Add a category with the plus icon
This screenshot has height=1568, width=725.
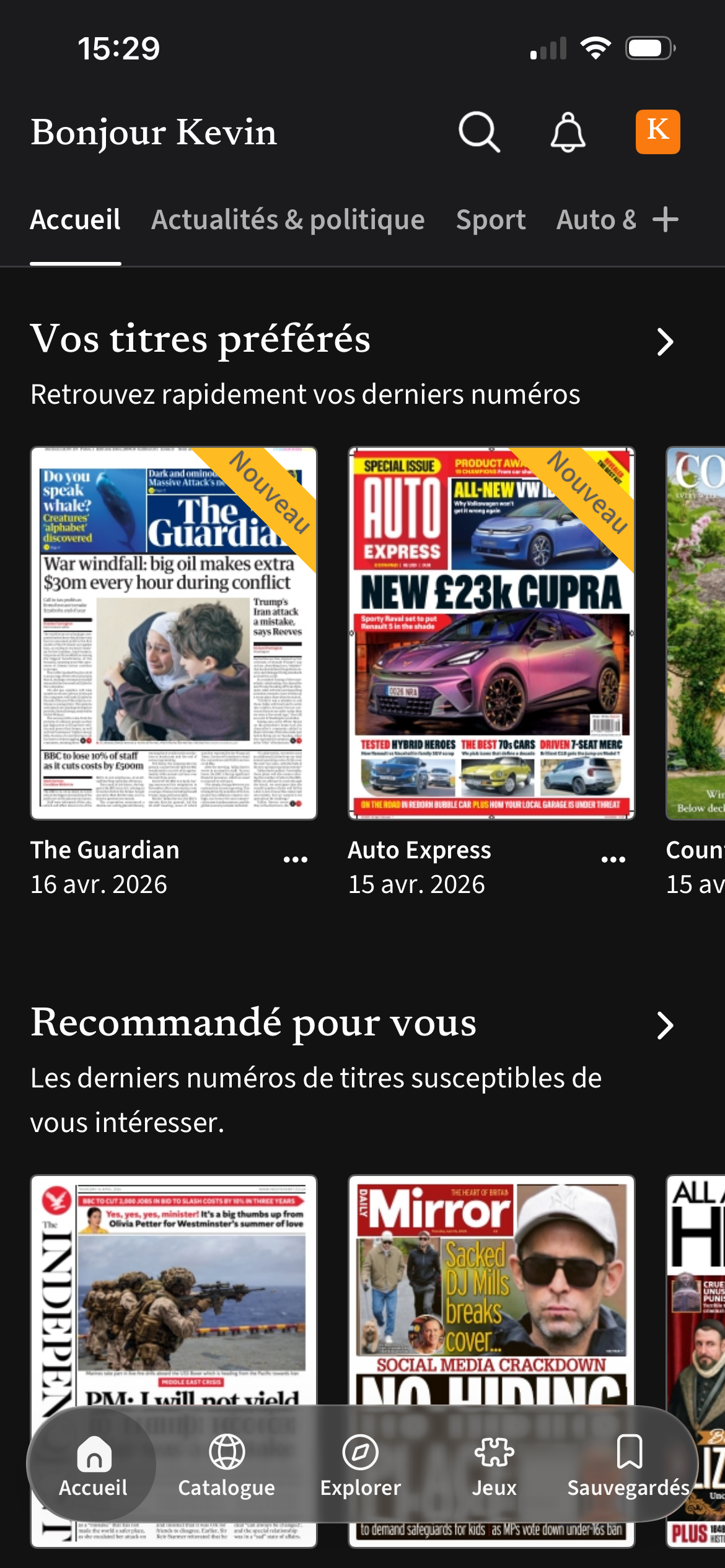(666, 220)
